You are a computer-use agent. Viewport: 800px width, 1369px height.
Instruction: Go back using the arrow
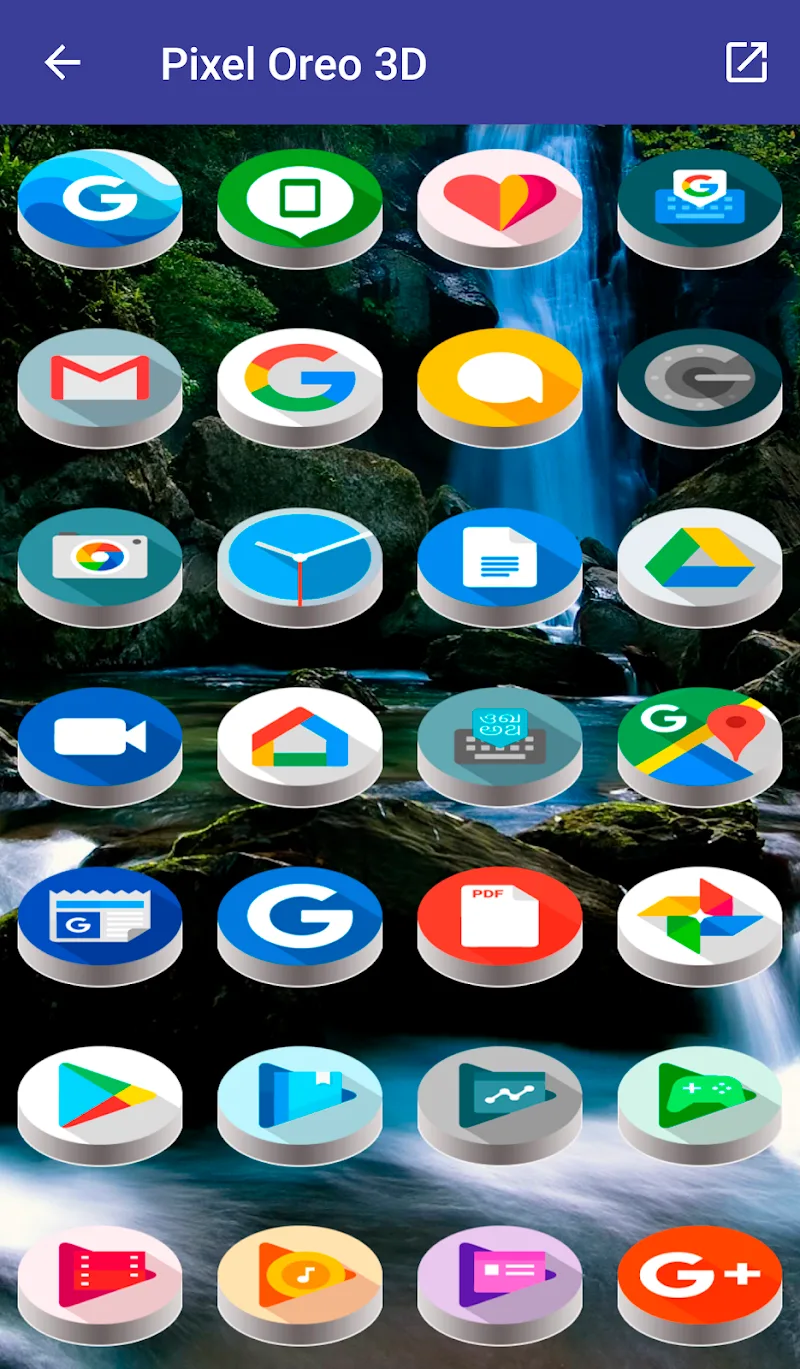click(62, 63)
